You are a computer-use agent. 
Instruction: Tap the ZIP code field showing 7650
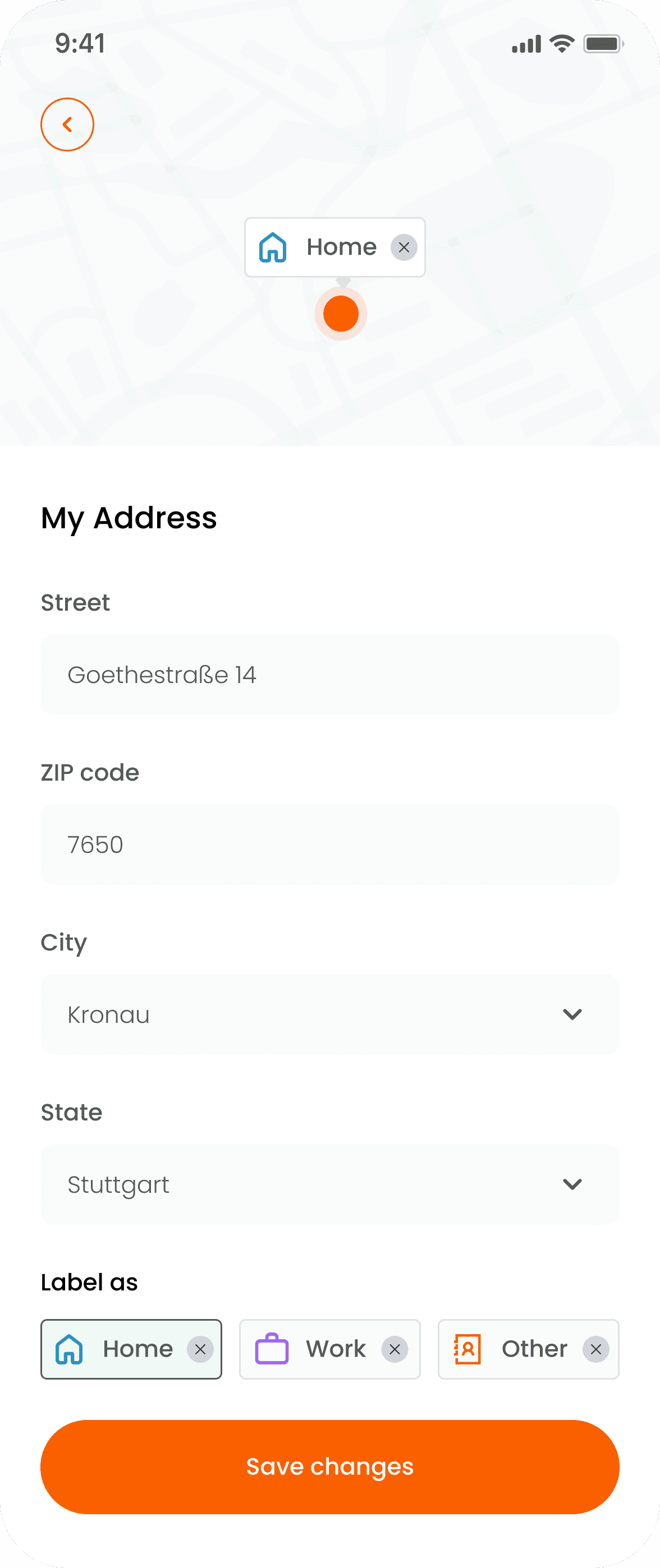pyautogui.click(x=329, y=844)
